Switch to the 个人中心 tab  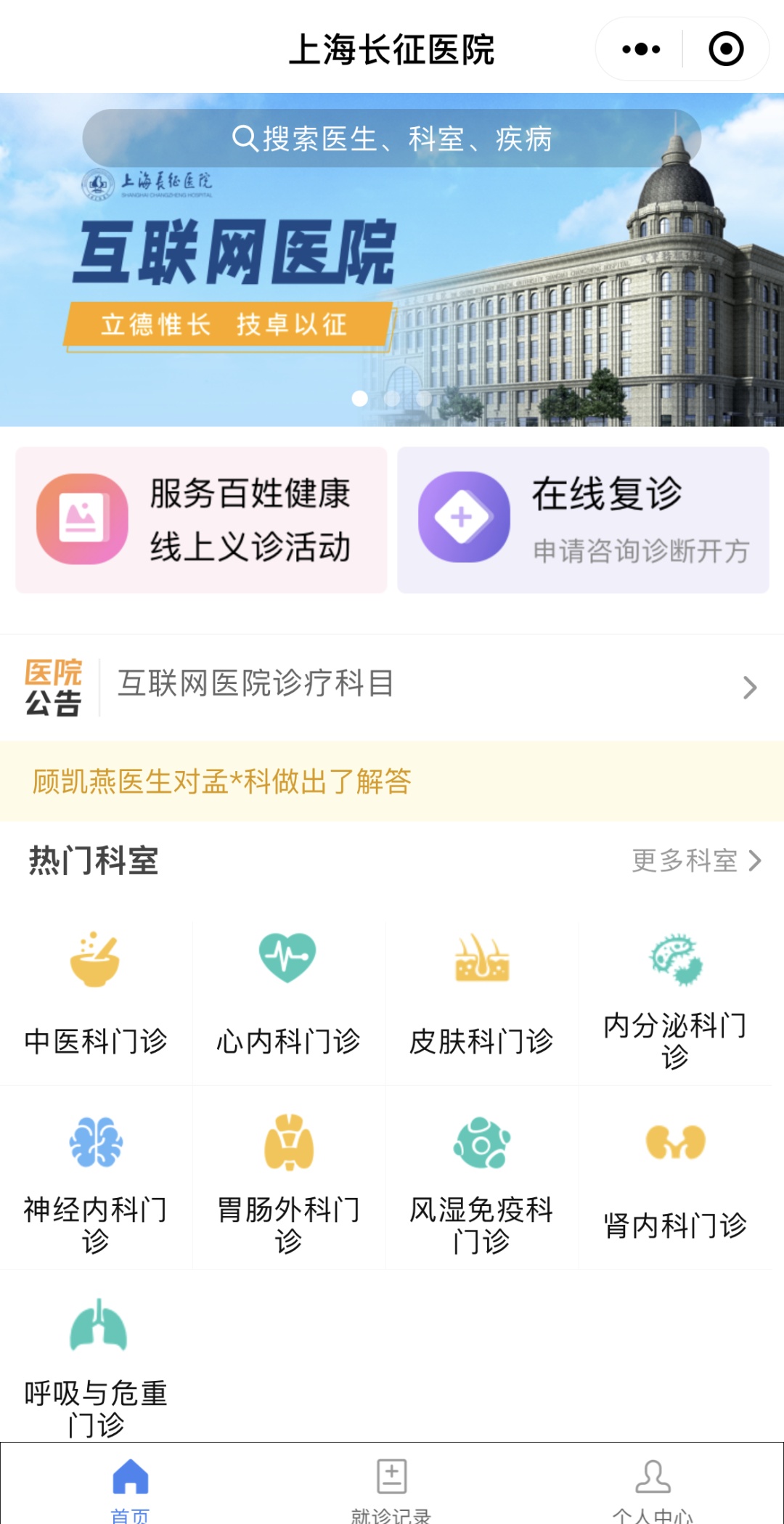coord(653,1488)
